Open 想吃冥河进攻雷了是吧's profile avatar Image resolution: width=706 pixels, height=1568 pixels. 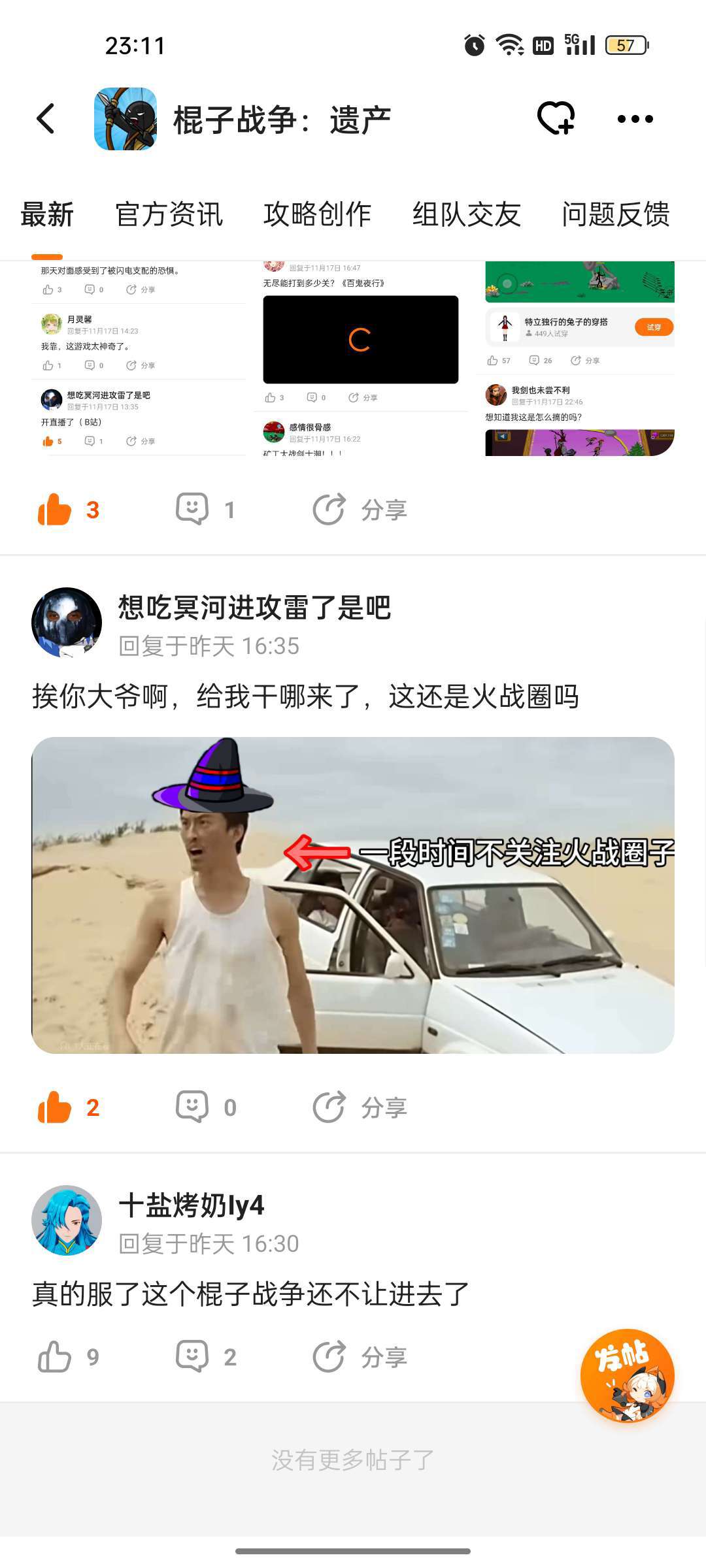67,623
